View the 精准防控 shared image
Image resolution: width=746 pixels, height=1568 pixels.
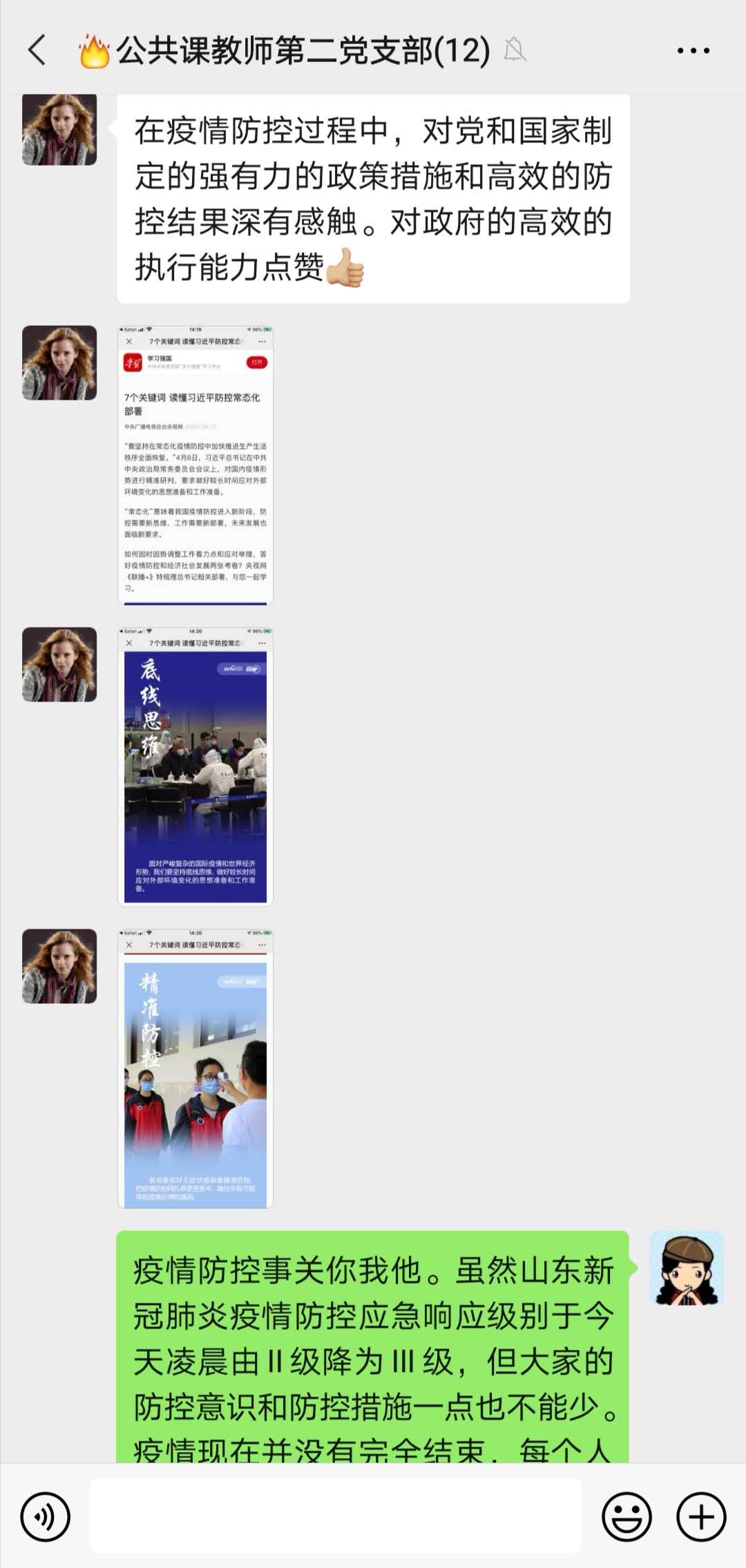tap(195, 1068)
